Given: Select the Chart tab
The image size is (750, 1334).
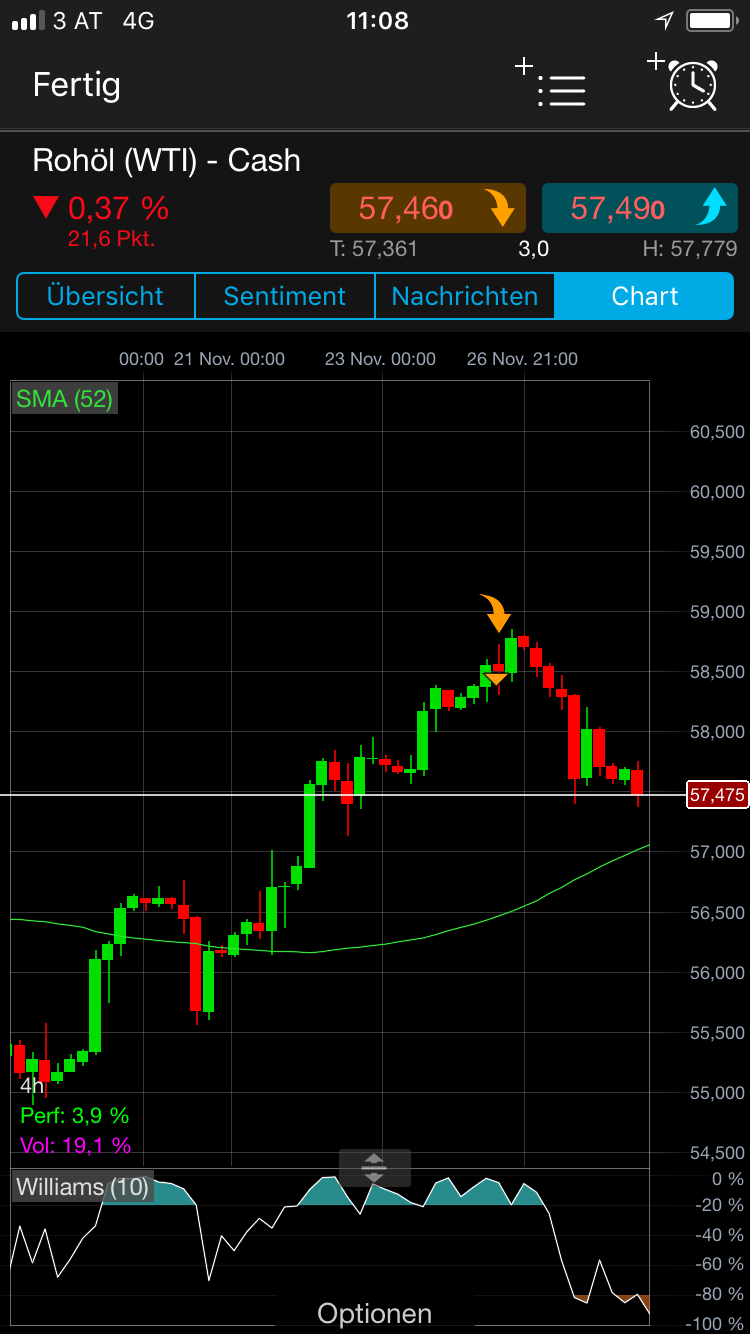Looking at the screenshot, I should click(644, 296).
